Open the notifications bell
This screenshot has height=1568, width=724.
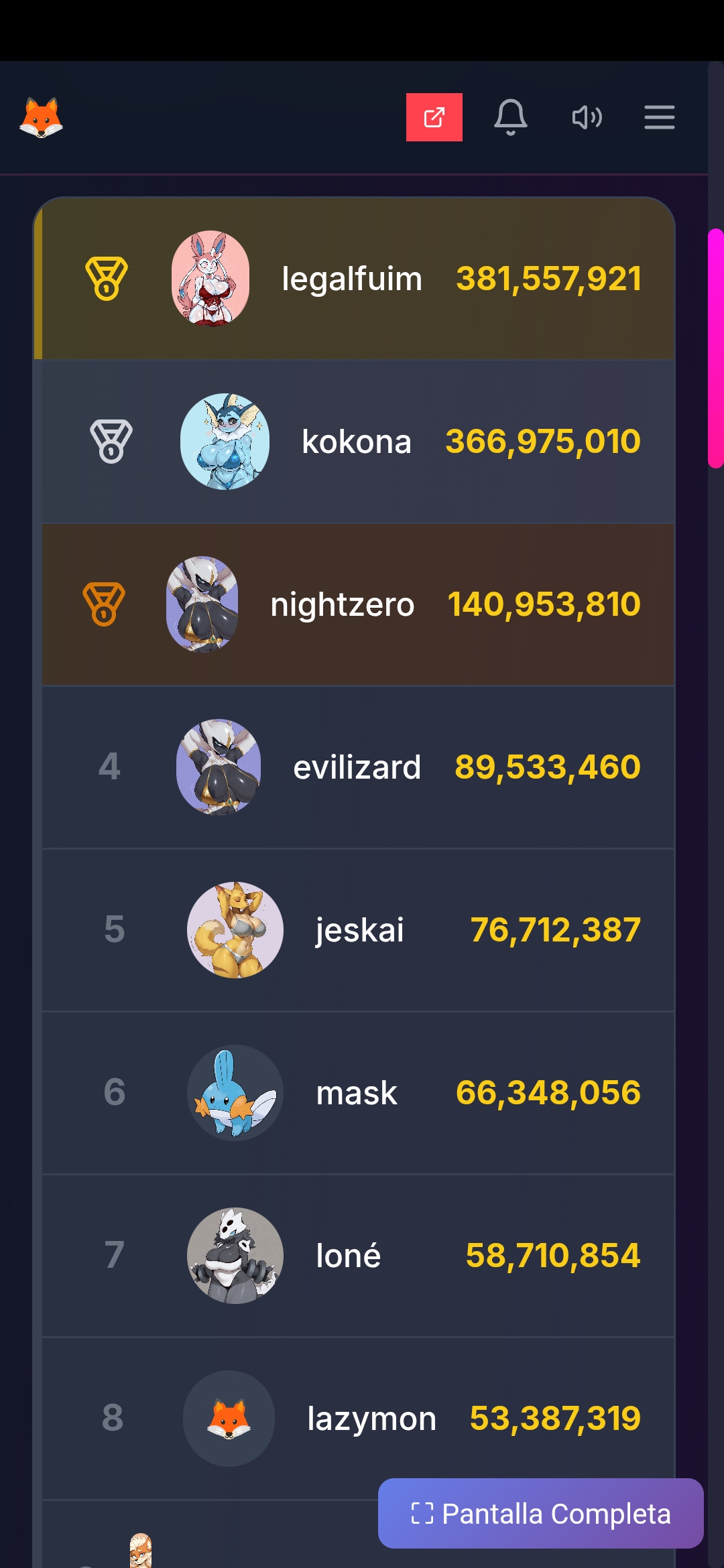click(510, 117)
